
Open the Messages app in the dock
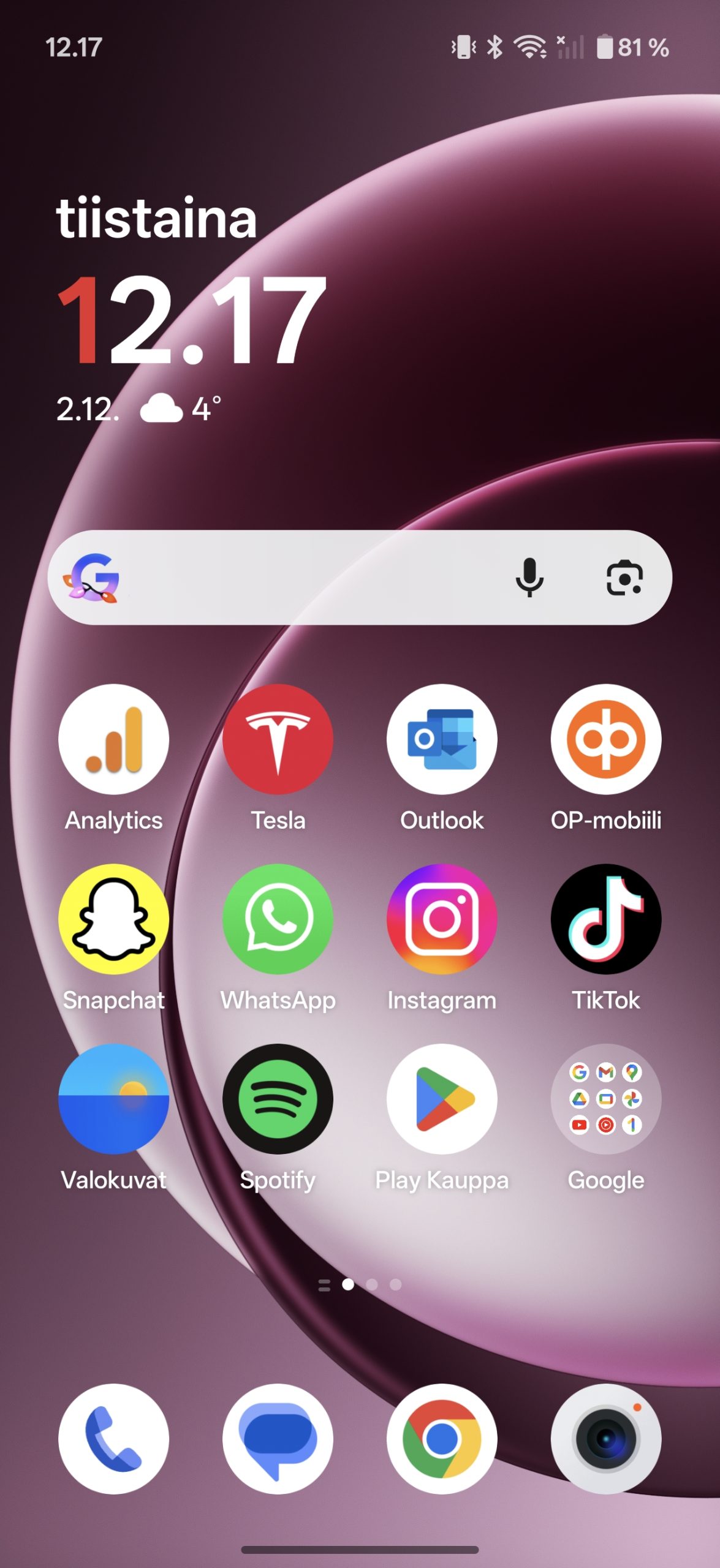(278, 1439)
